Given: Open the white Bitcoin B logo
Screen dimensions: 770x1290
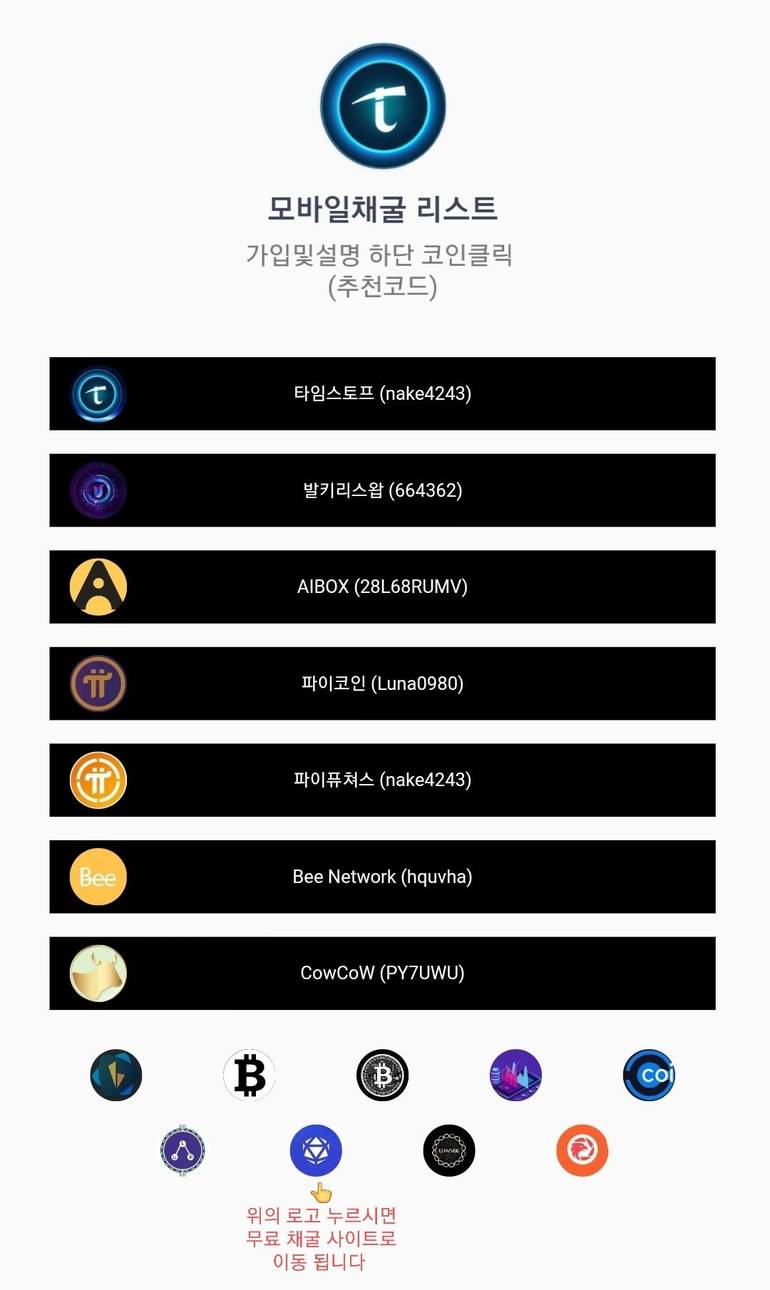Looking at the screenshot, I should coord(249,1075).
